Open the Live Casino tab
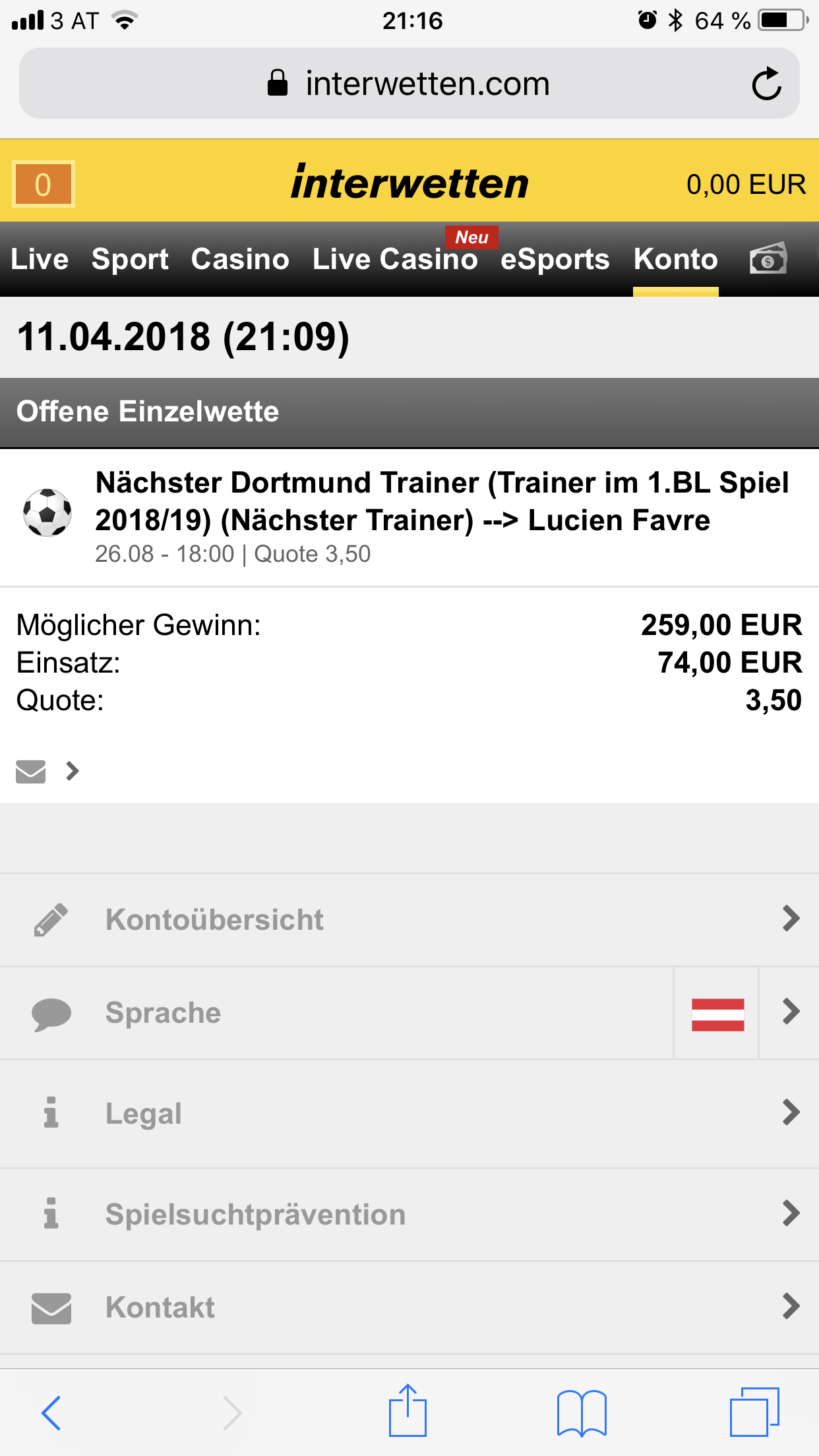The width and height of the screenshot is (819, 1456). (395, 259)
